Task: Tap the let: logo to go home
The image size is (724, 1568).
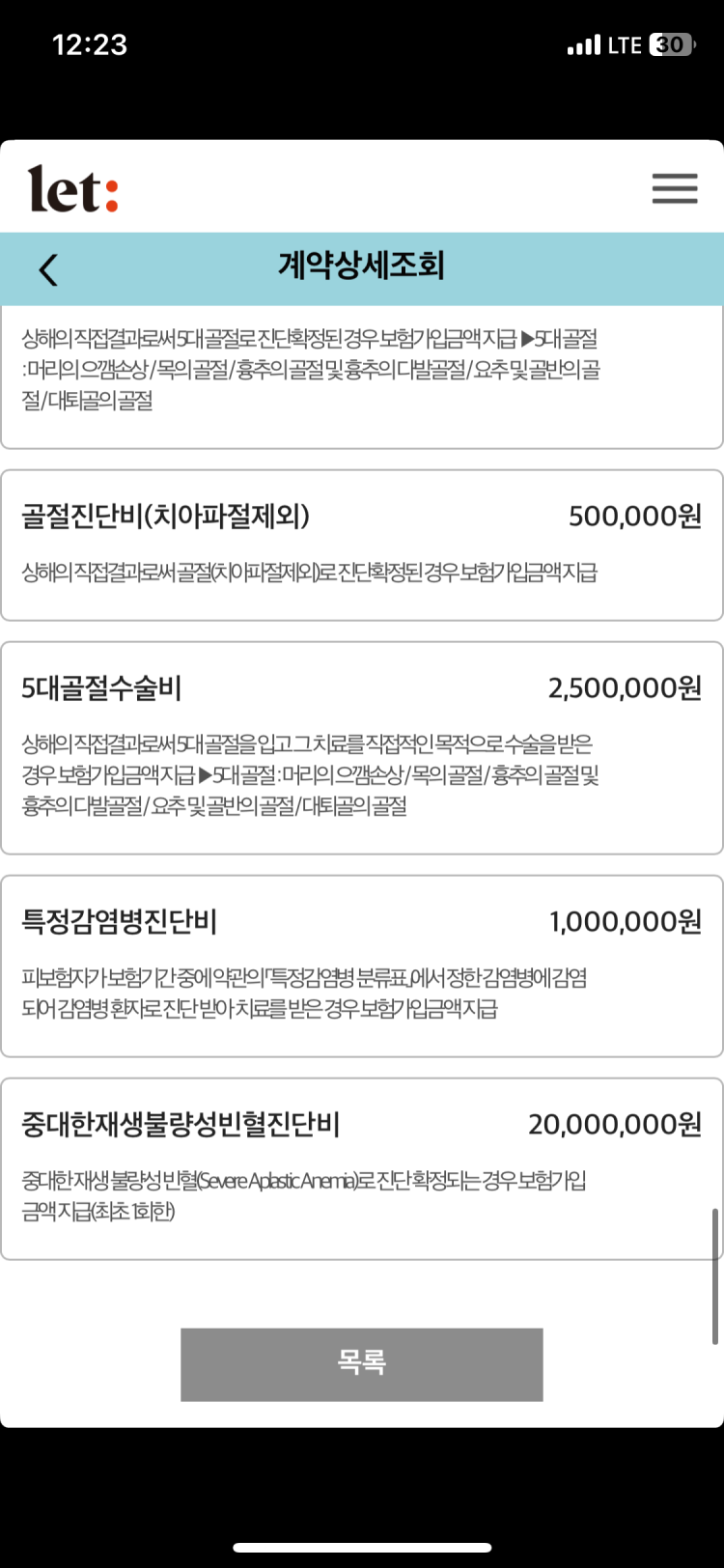Action: click(x=73, y=188)
